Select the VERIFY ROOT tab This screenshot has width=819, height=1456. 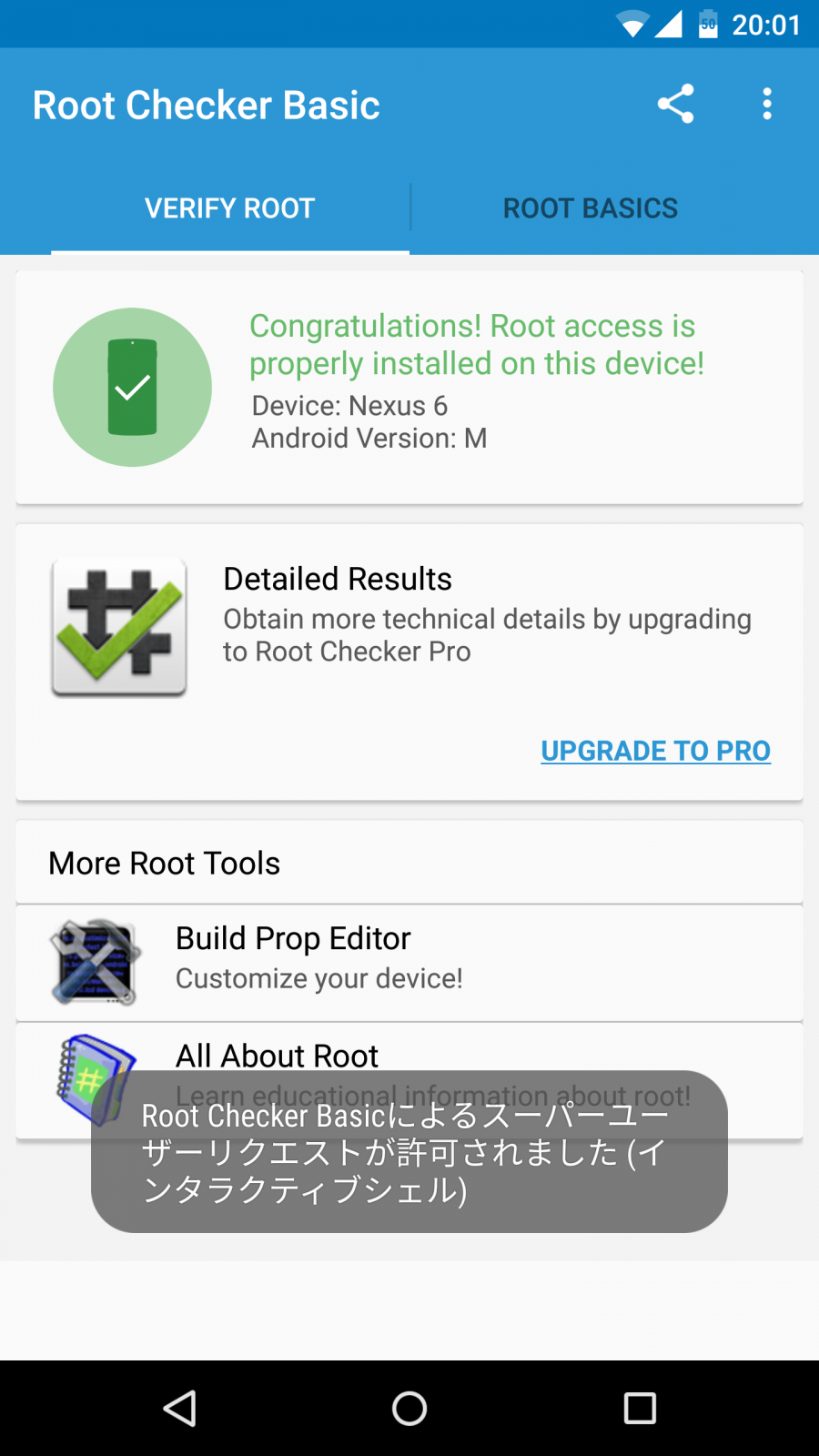pyautogui.click(x=228, y=207)
